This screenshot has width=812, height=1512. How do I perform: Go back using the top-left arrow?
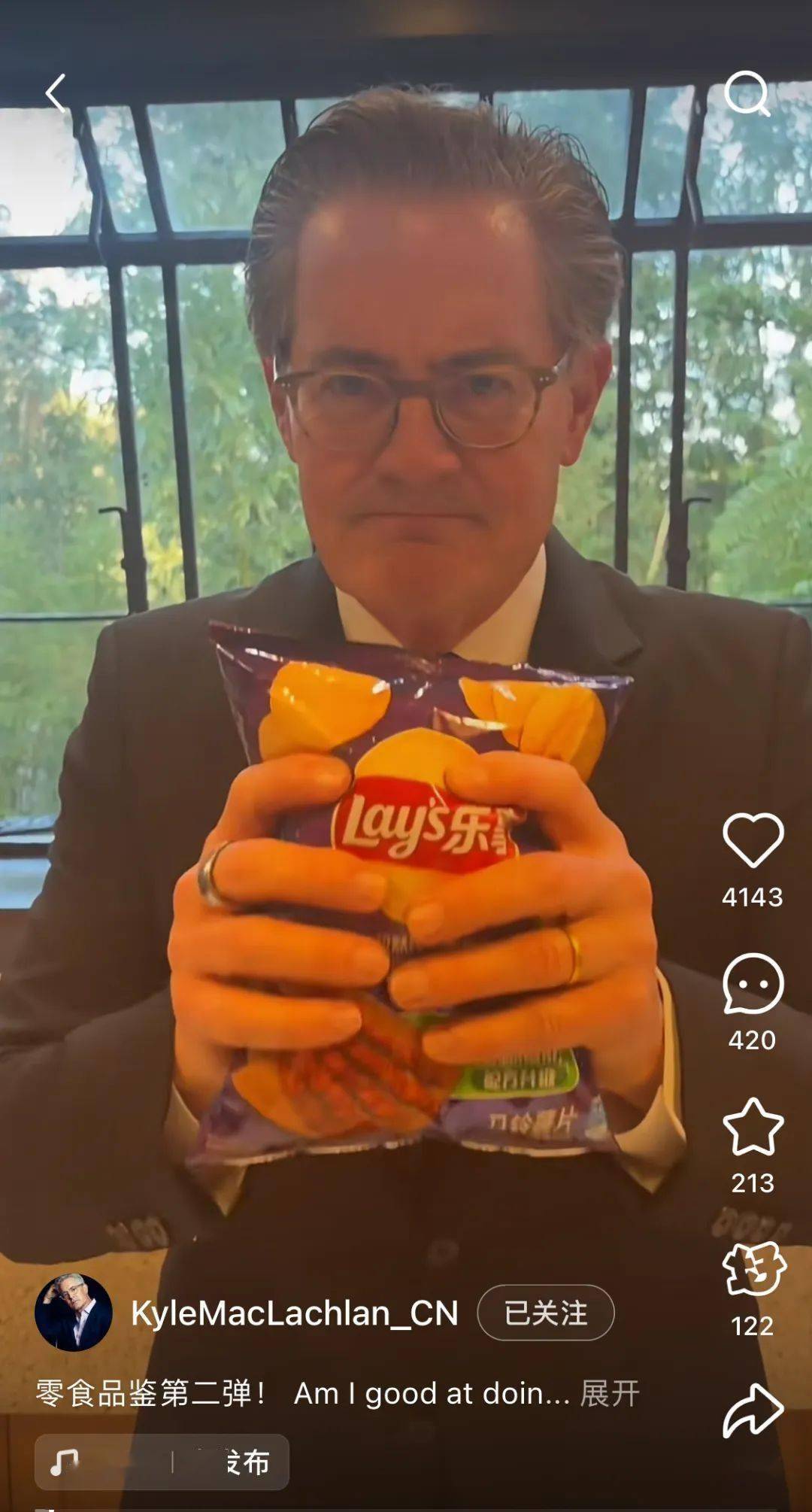click(56, 93)
